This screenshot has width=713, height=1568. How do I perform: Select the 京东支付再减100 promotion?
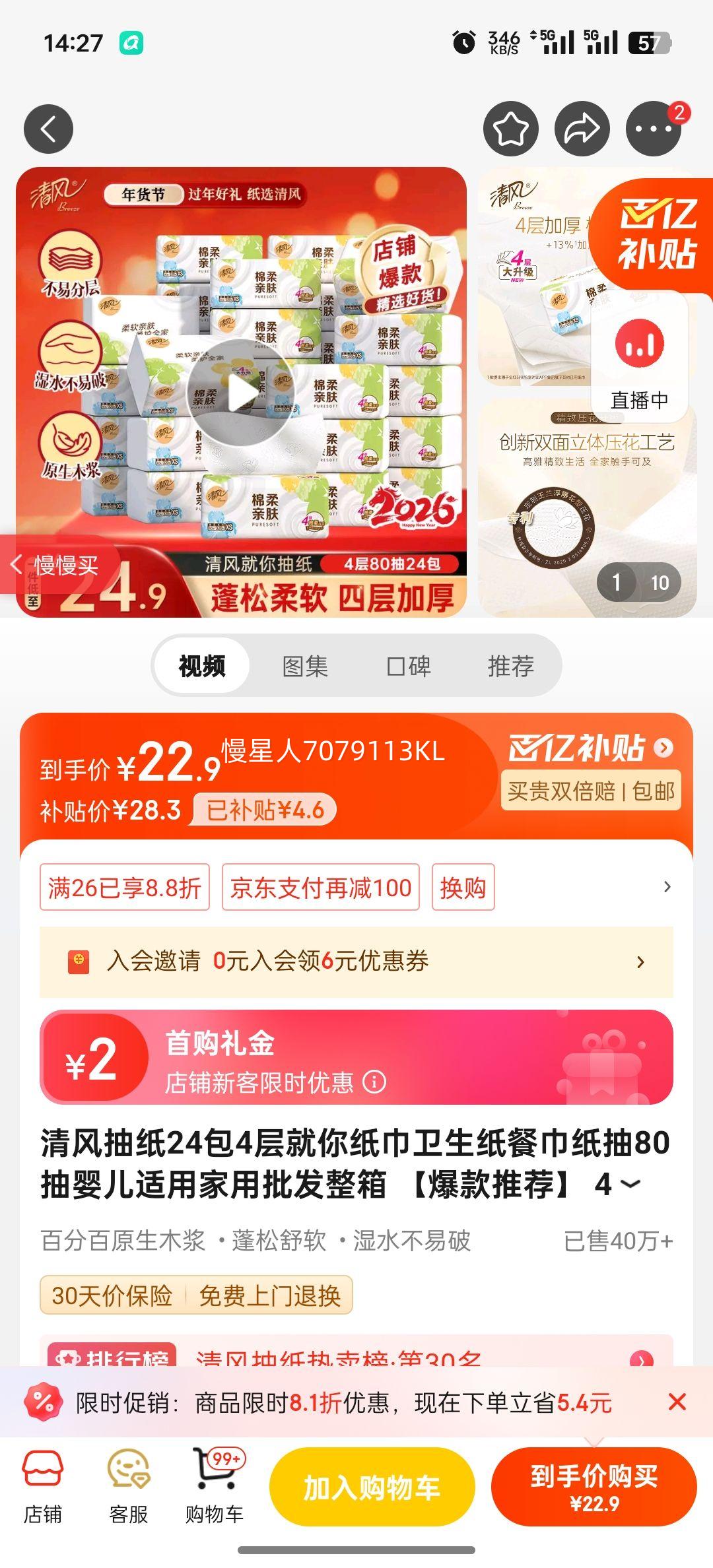(x=320, y=888)
